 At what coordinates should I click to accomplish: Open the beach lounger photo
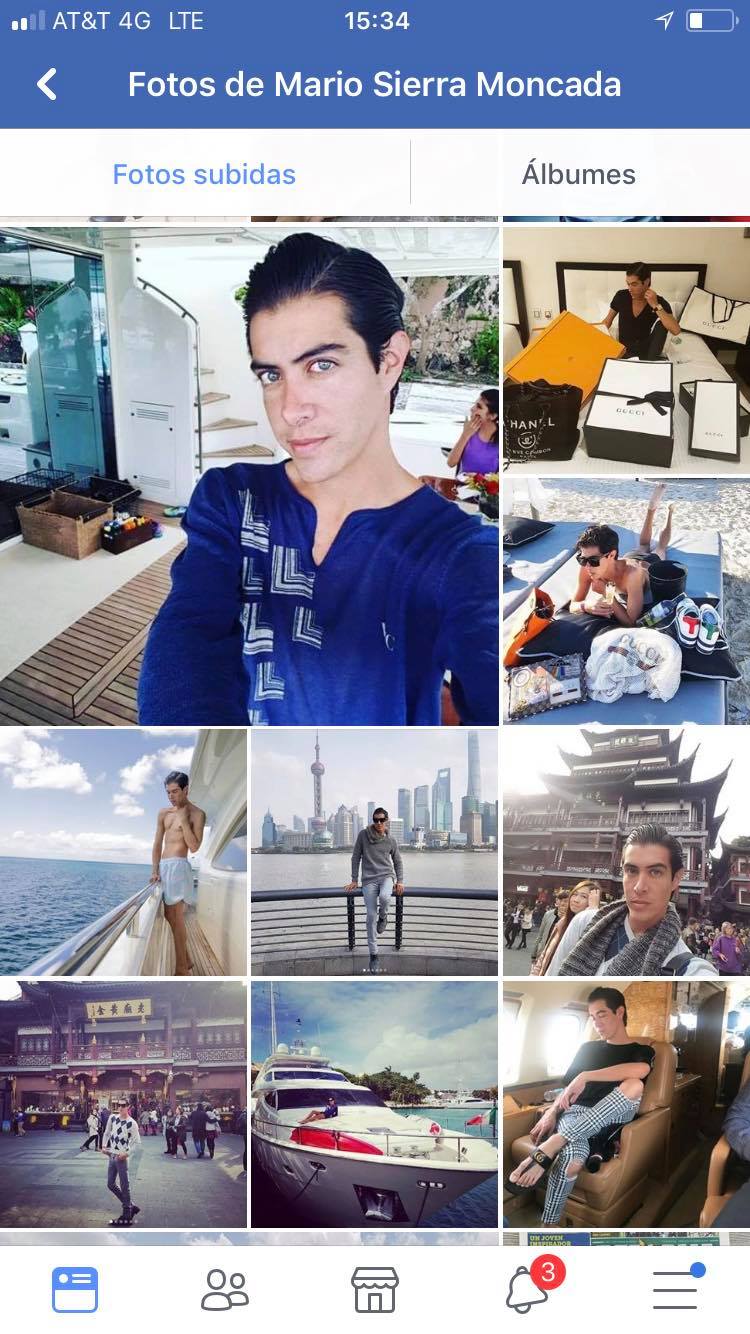pyautogui.click(x=626, y=601)
